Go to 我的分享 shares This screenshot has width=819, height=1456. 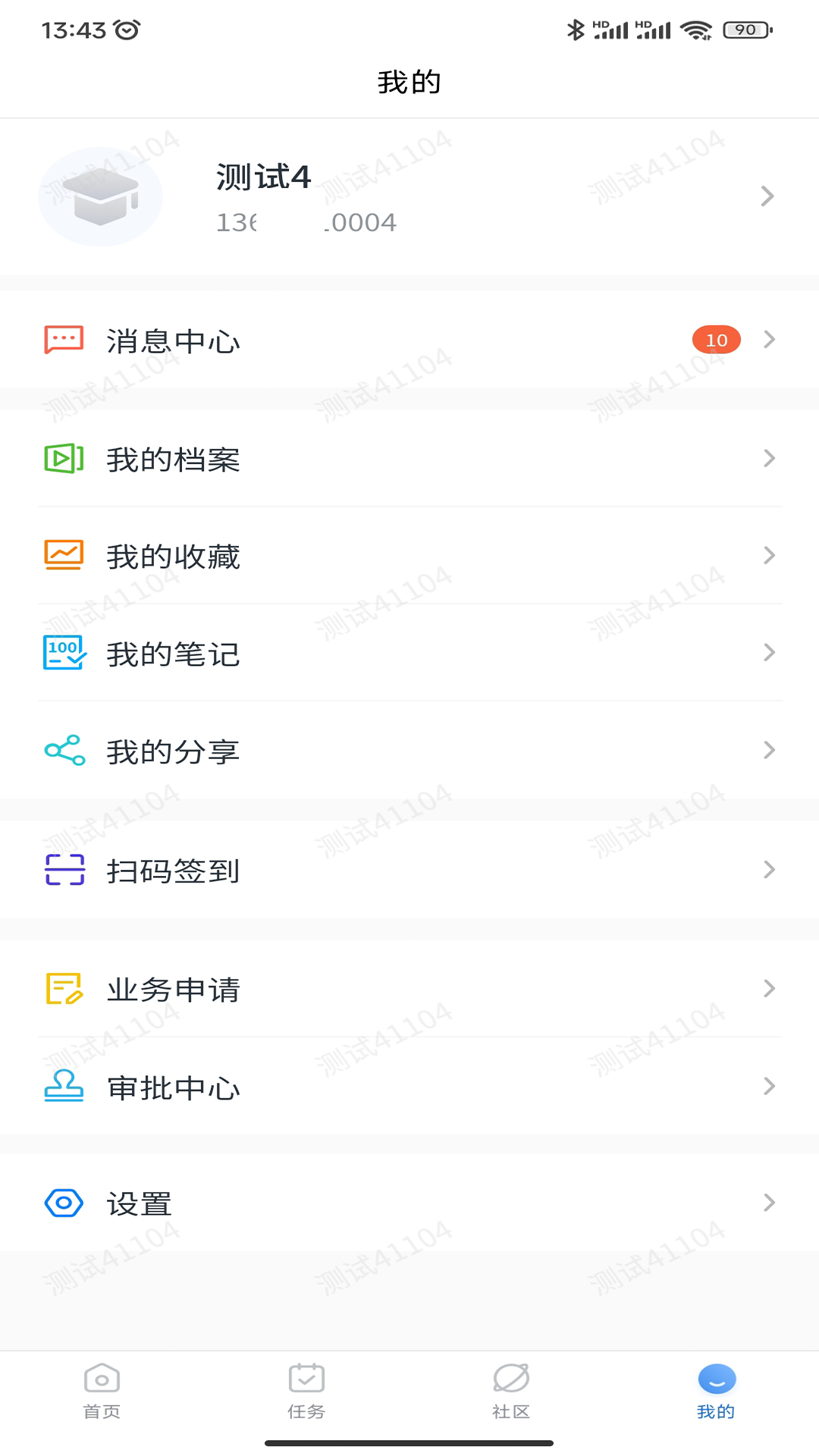point(409,751)
